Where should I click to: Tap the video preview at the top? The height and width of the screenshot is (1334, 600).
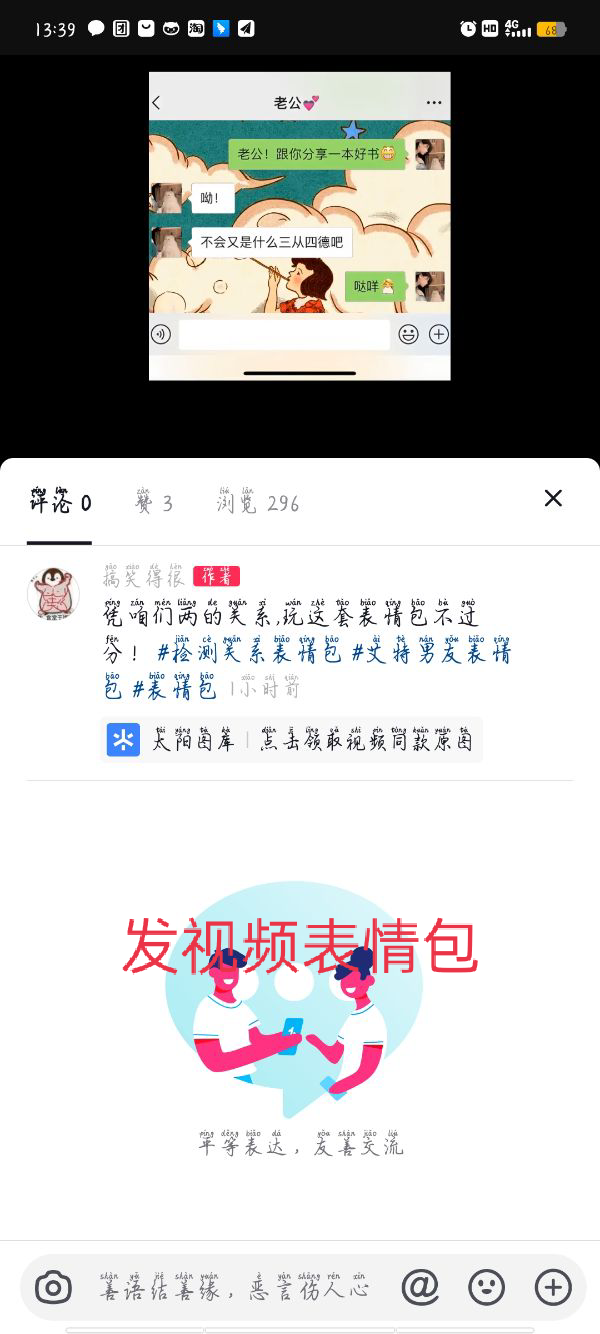(x=300, y=226)
